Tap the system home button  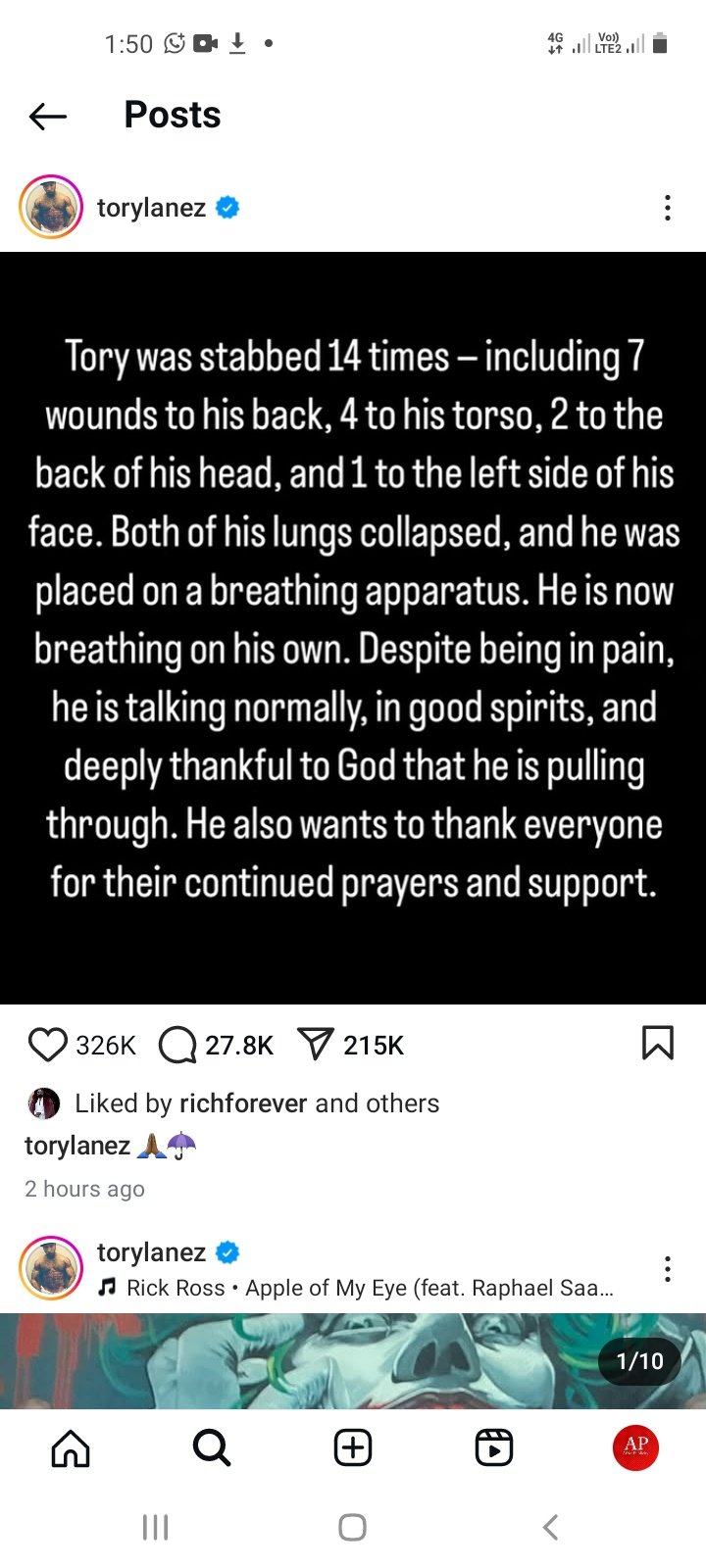(353, 1527)
